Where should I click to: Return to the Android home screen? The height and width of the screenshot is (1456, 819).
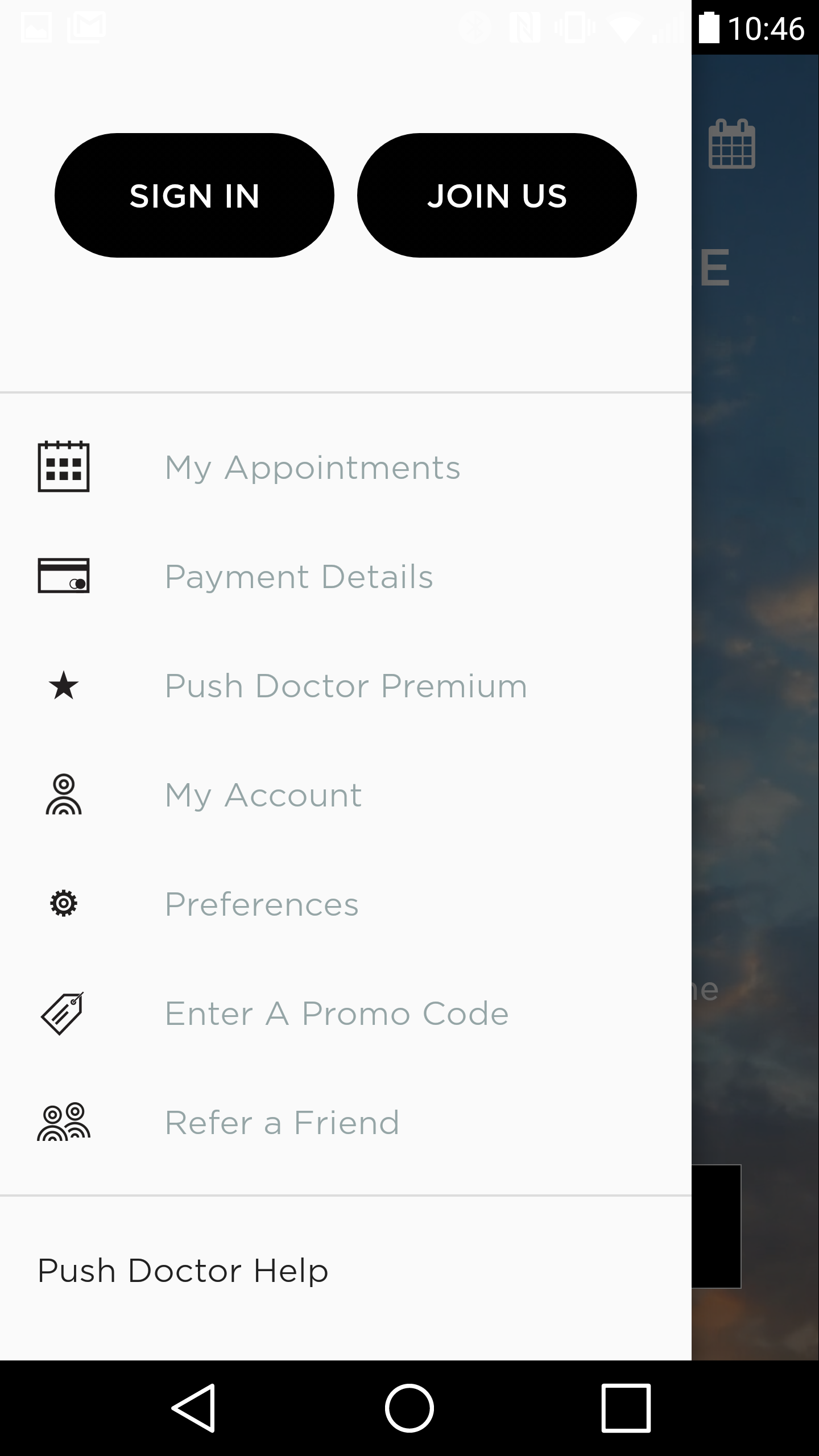(409, 1408)
